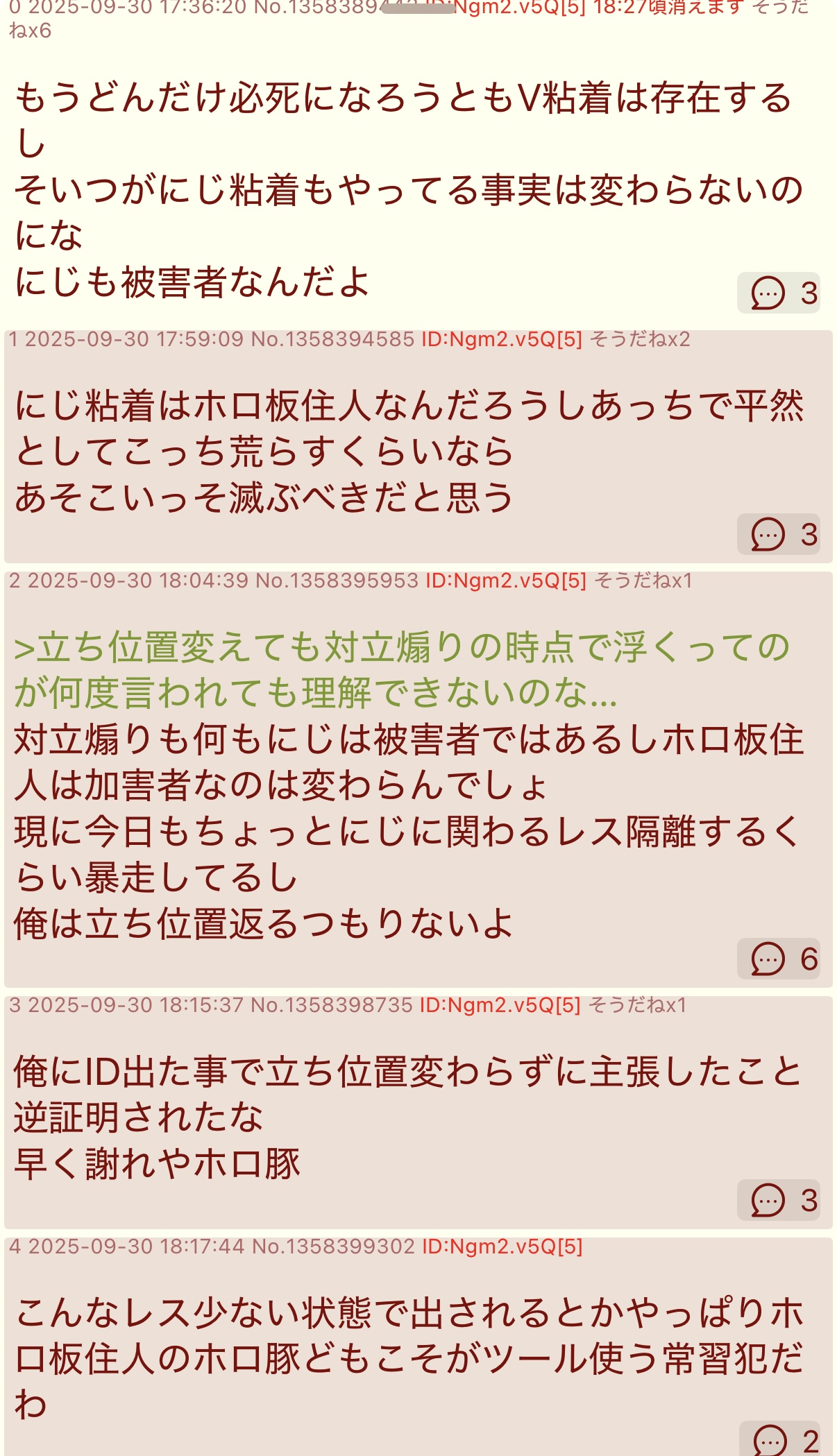Open ID:Ngm2.v5Q[5] on post 4

(502, 1247)
